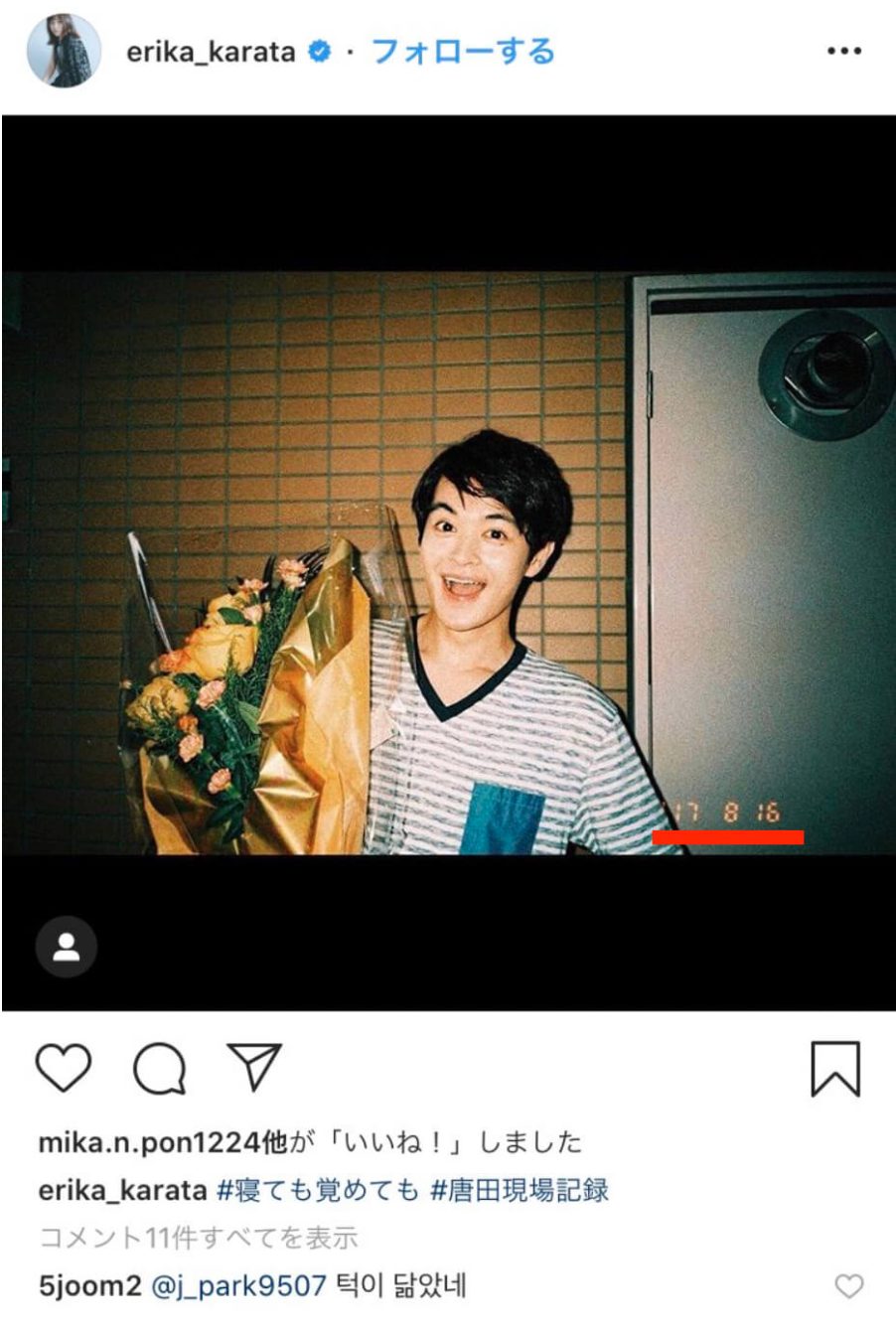The width and height of the screenshot is (896, 1331).
Task: Share the post via paper plane
Action: tap(254, 1067)
